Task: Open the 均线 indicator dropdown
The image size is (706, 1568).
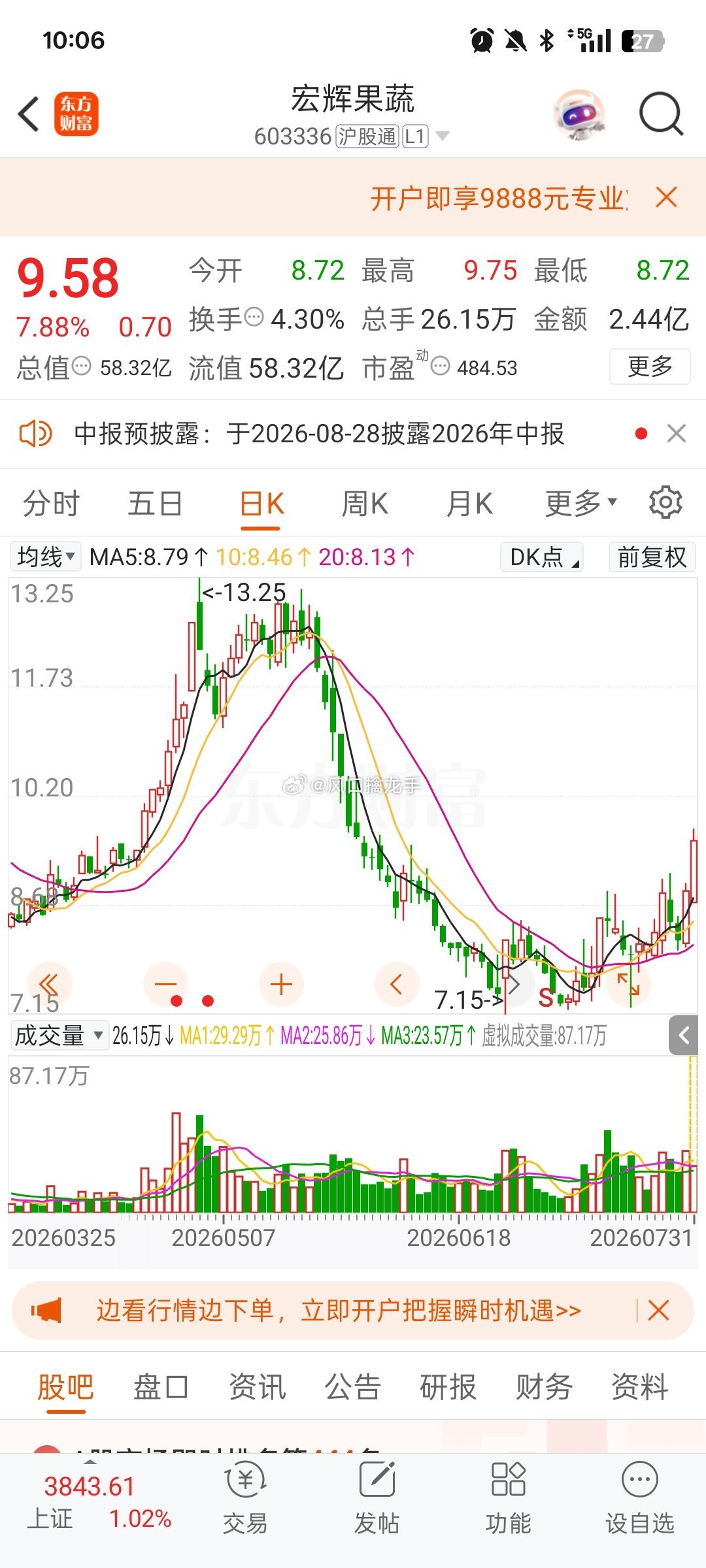Action: (x=46, y=557)
